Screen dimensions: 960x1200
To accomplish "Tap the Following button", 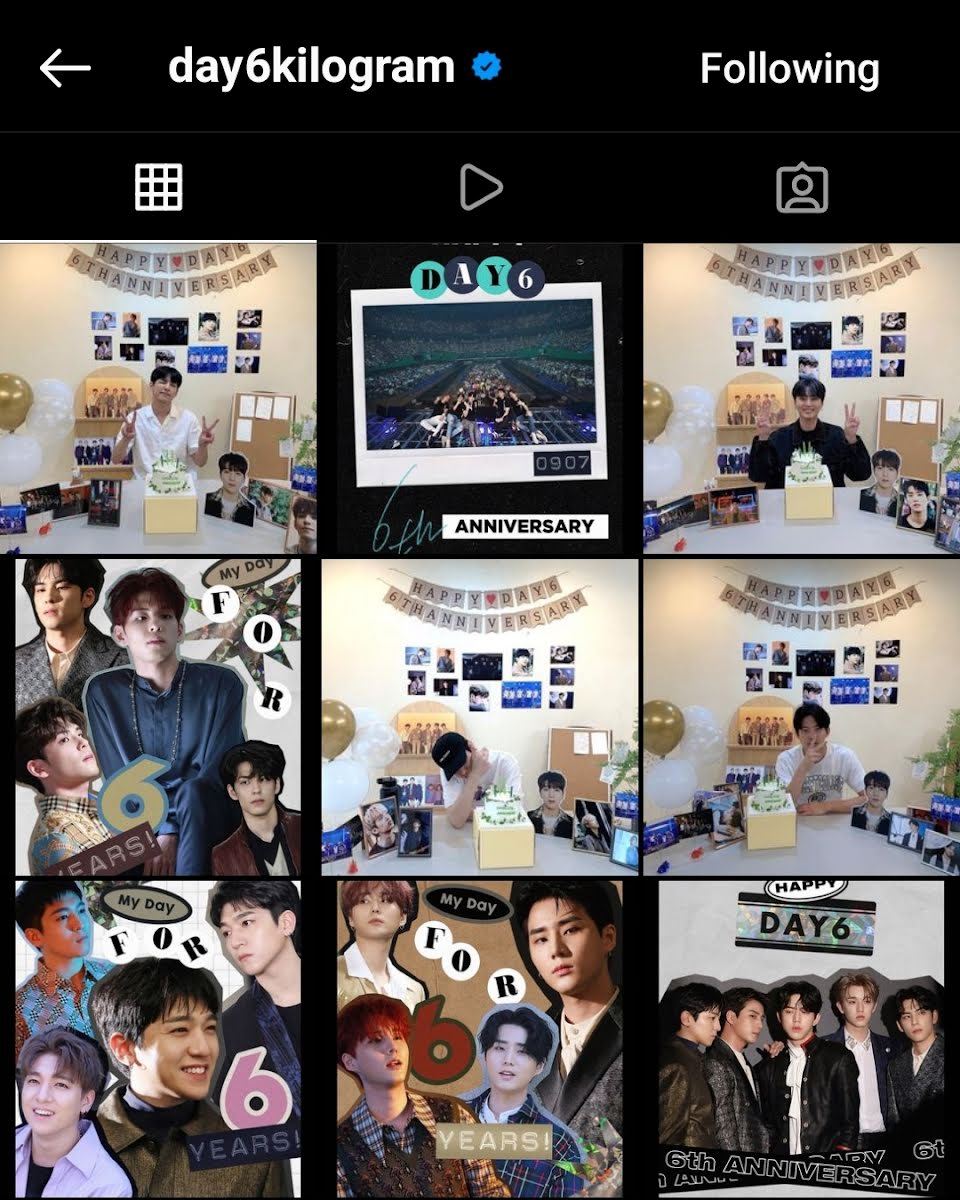I will coord(789,69).
